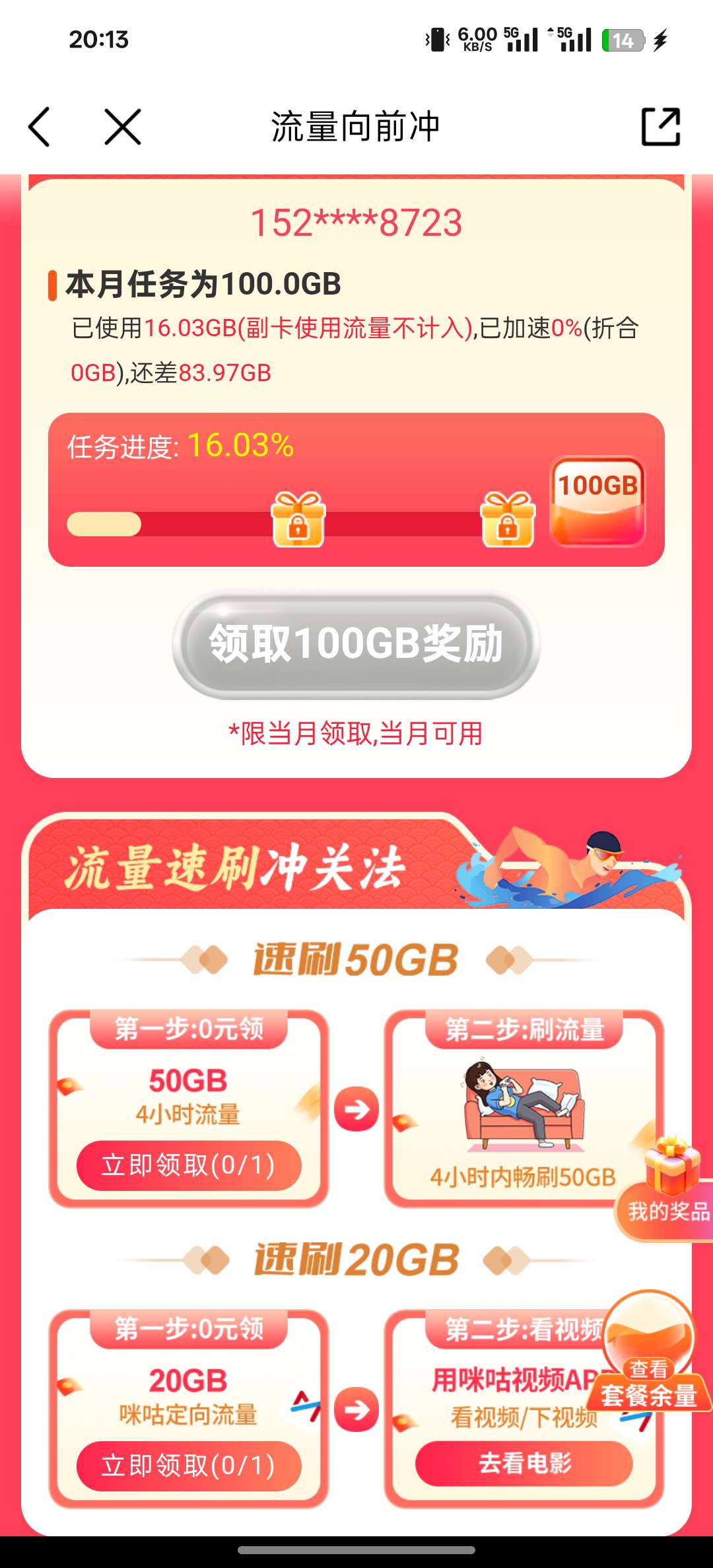Claim the 50GB 4小时流量 with 立即领取
The image size is (713, 1568).
(x=189, y=1166)
